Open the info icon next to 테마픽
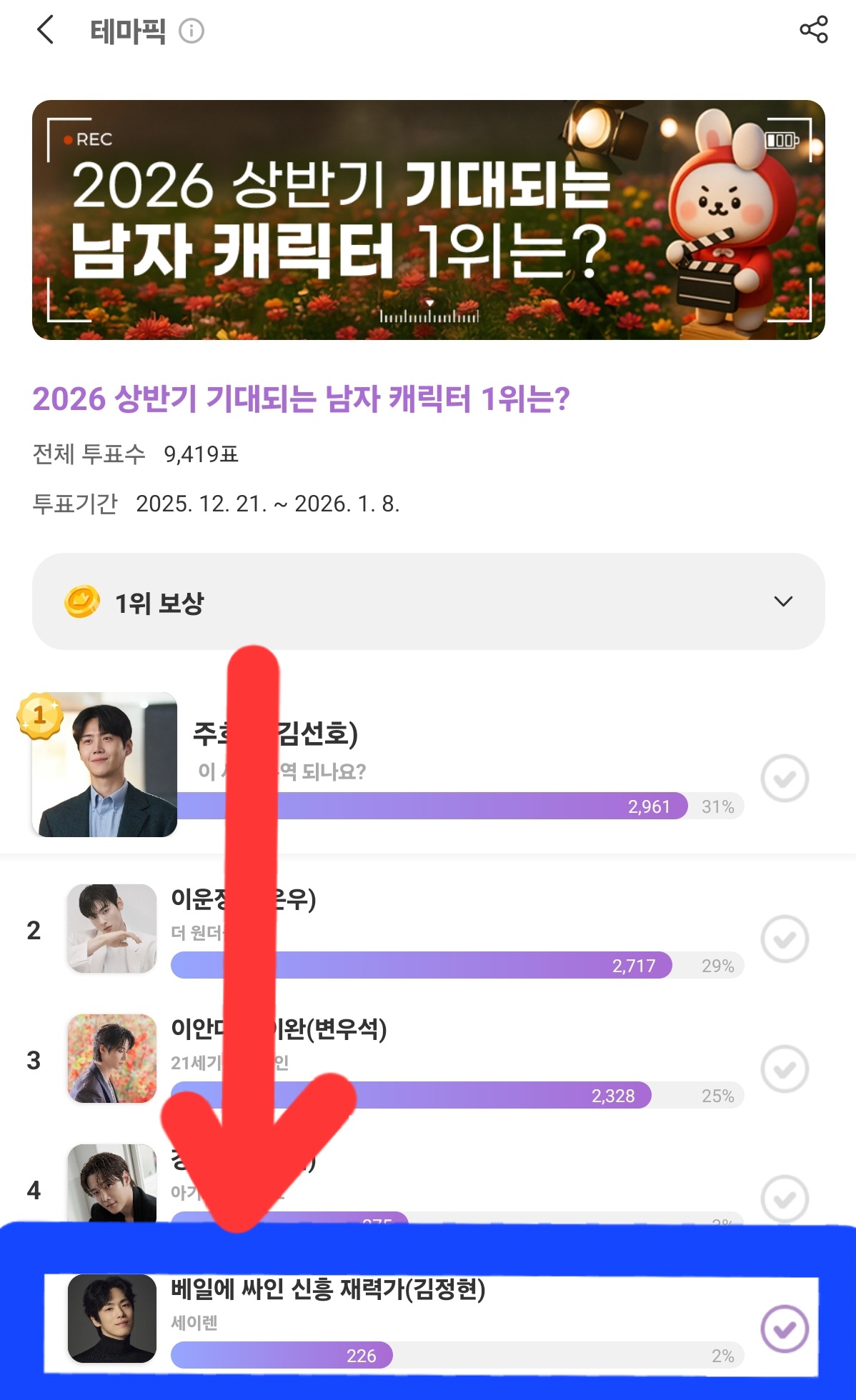 click(x=191, y=31)
